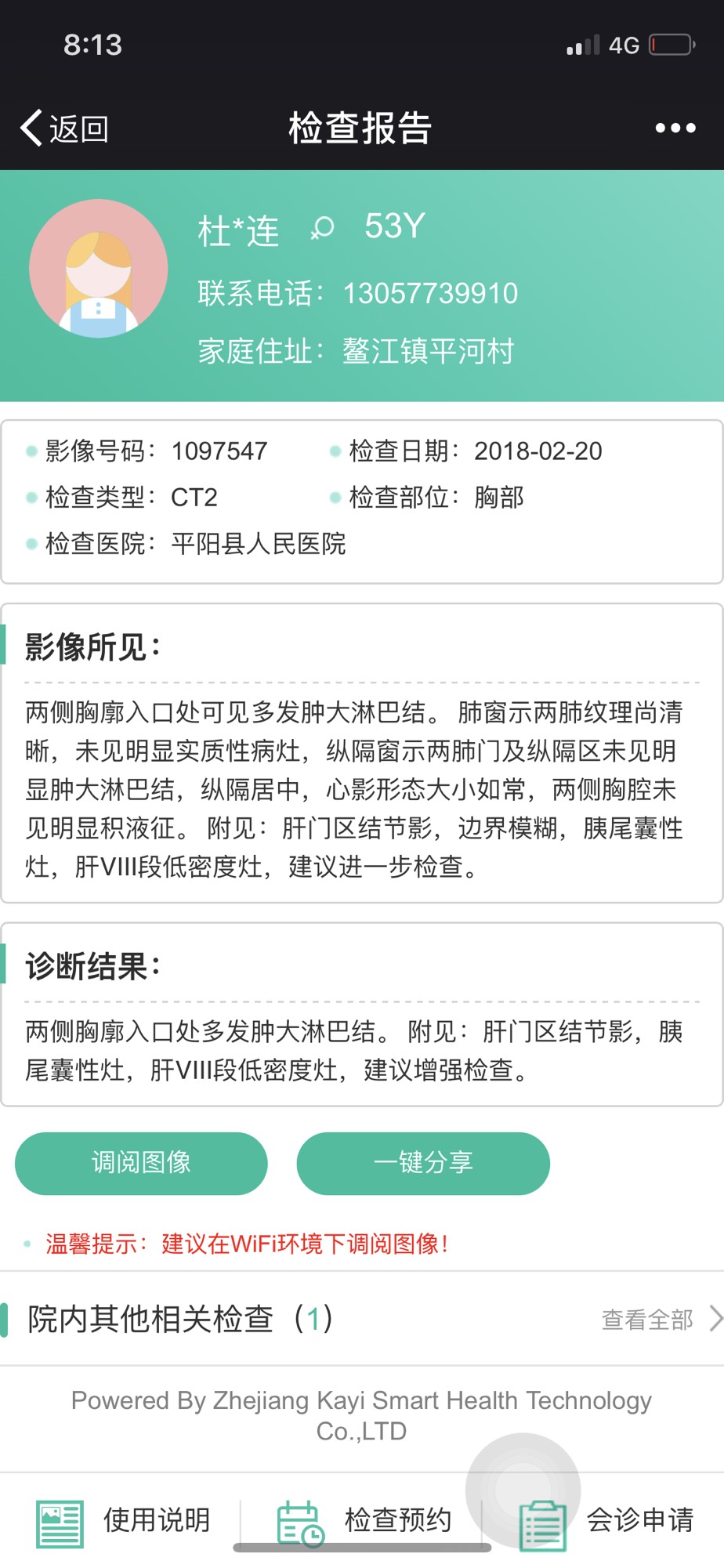Open 使用说明 instructions

(x=124, y=1520)
